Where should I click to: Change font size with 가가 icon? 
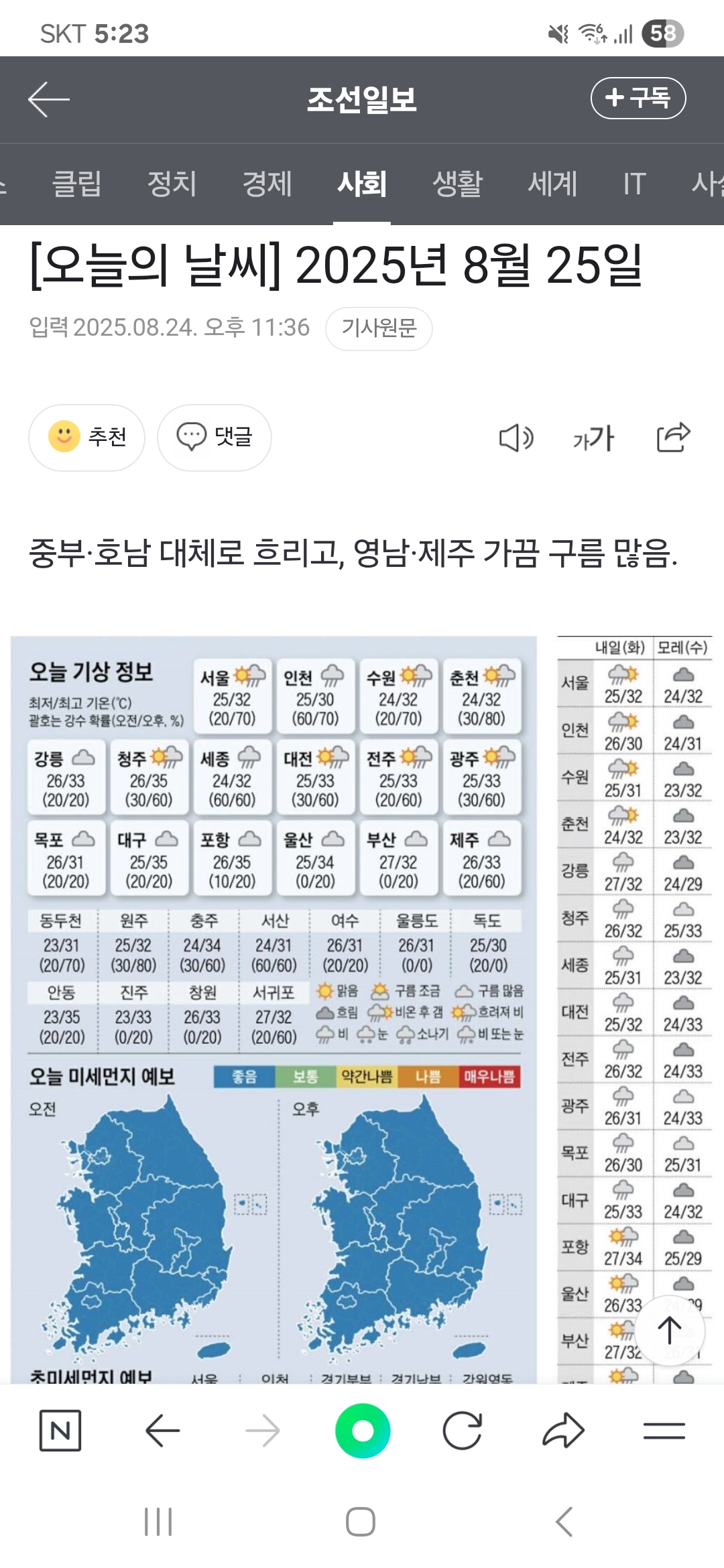[593, 438]
